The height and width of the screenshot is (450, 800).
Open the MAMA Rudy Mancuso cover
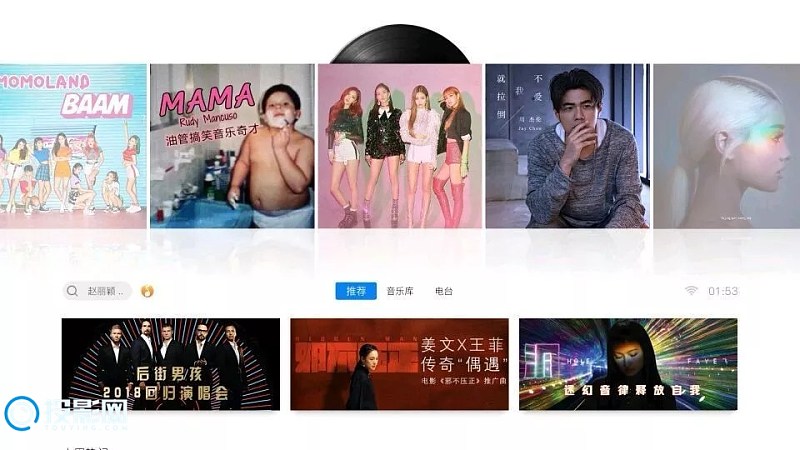click(231, 145)
